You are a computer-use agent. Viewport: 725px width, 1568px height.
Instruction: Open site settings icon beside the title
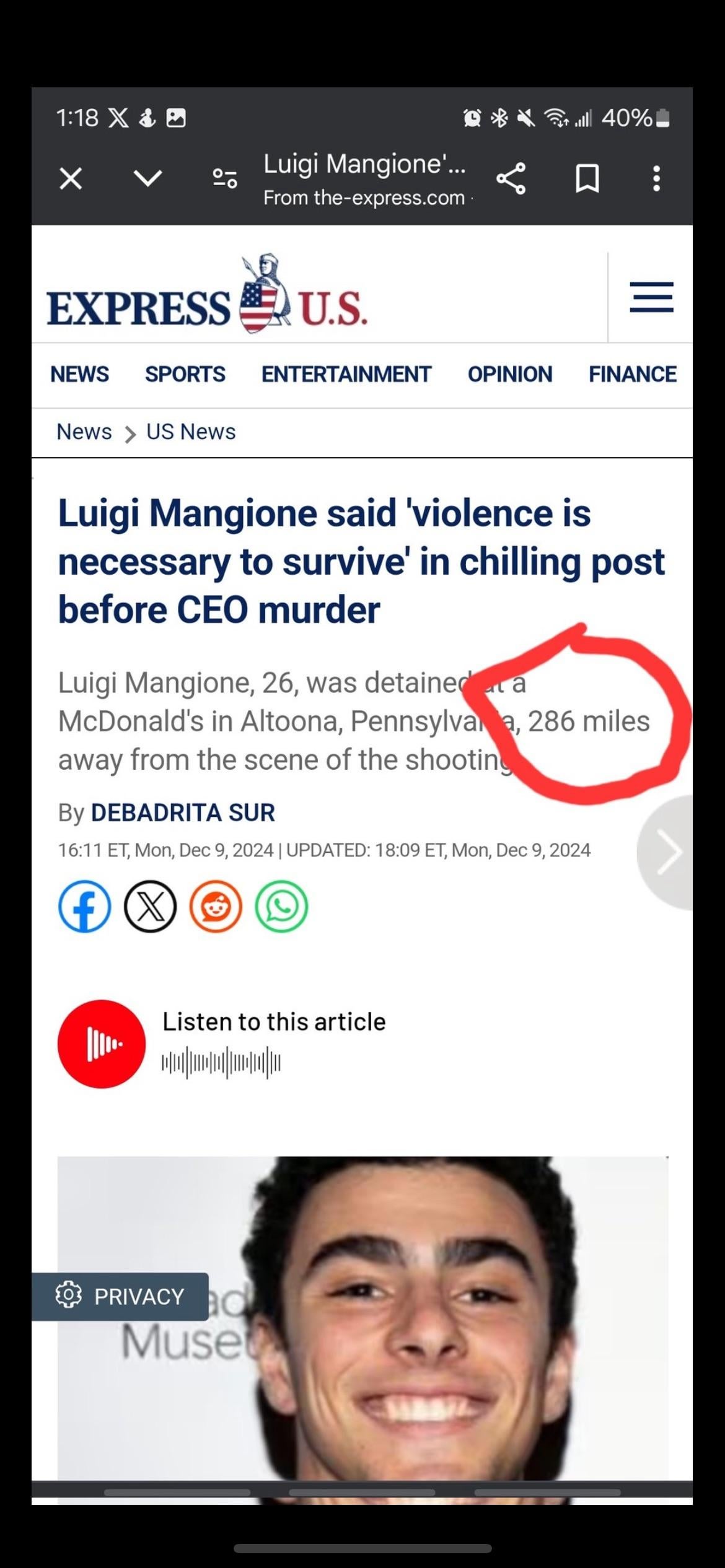(x=225, y=179)
